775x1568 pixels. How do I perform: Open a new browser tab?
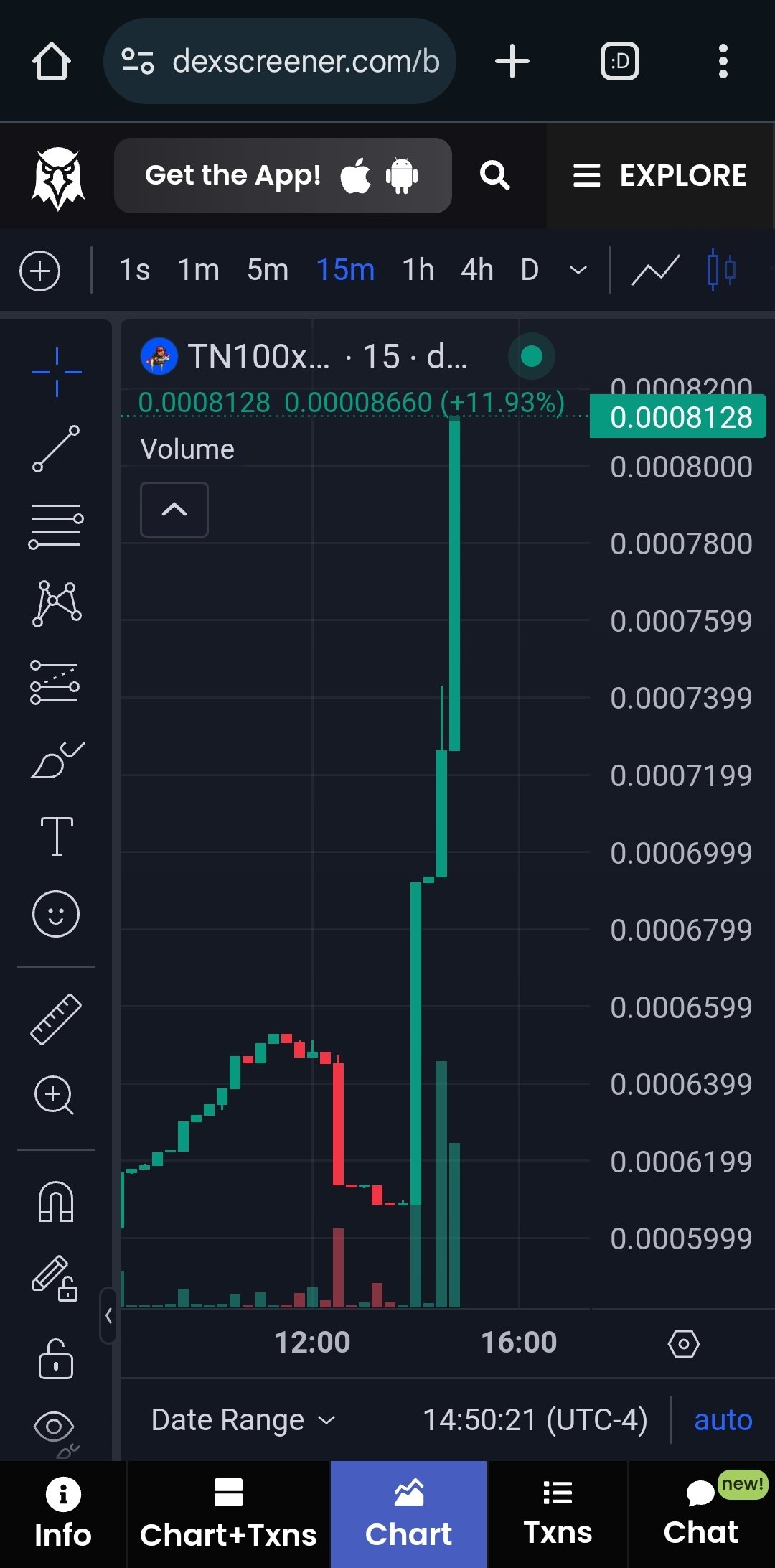click(x=512, y=62)
